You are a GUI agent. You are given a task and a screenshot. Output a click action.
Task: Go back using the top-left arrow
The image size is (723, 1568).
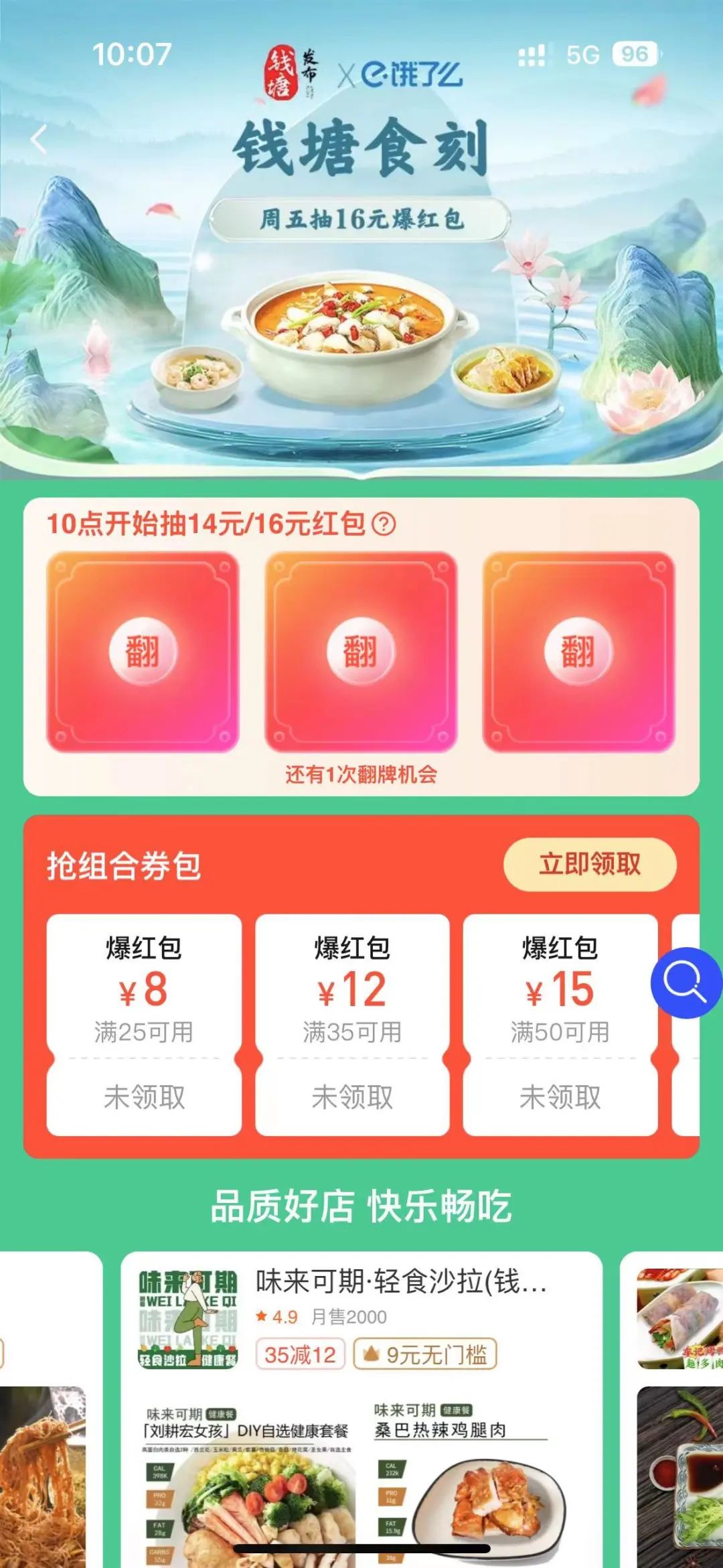click(39, 139)
